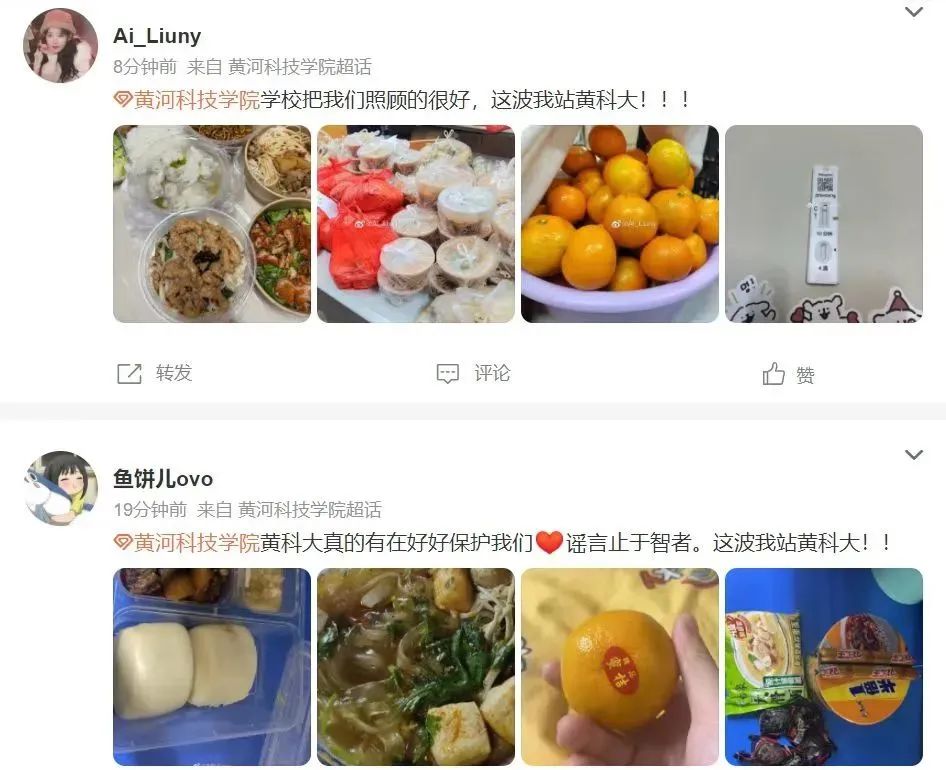Image resolution: width=946 pixels, height=770 pixels.
Task: View Ai_Liuny's photo of the test kit
Action: click(x=824, y=223)
